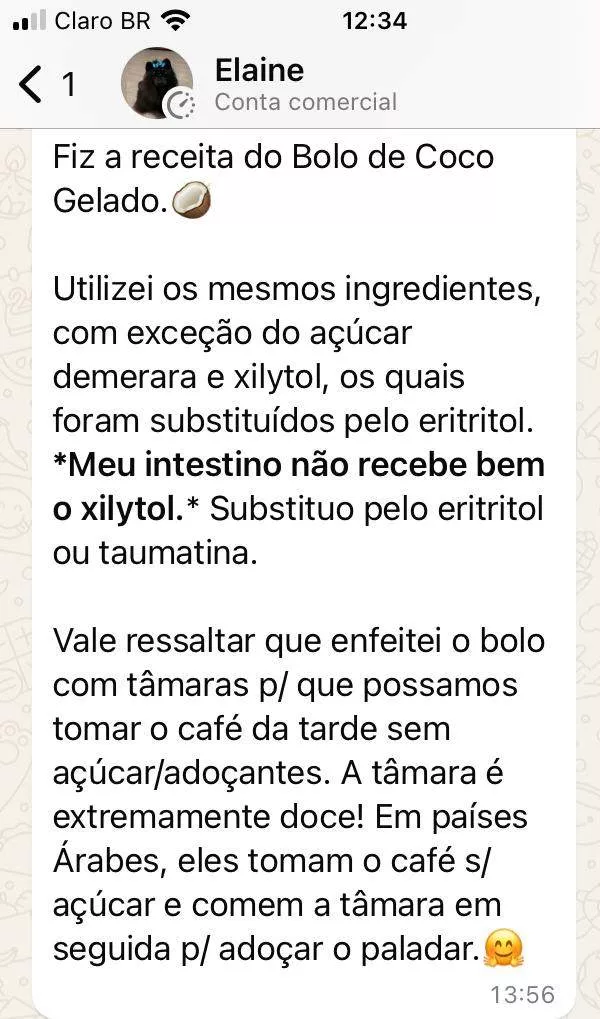View Elaine's business account info
Screen dimensions: 600x1019
[305, 101]
